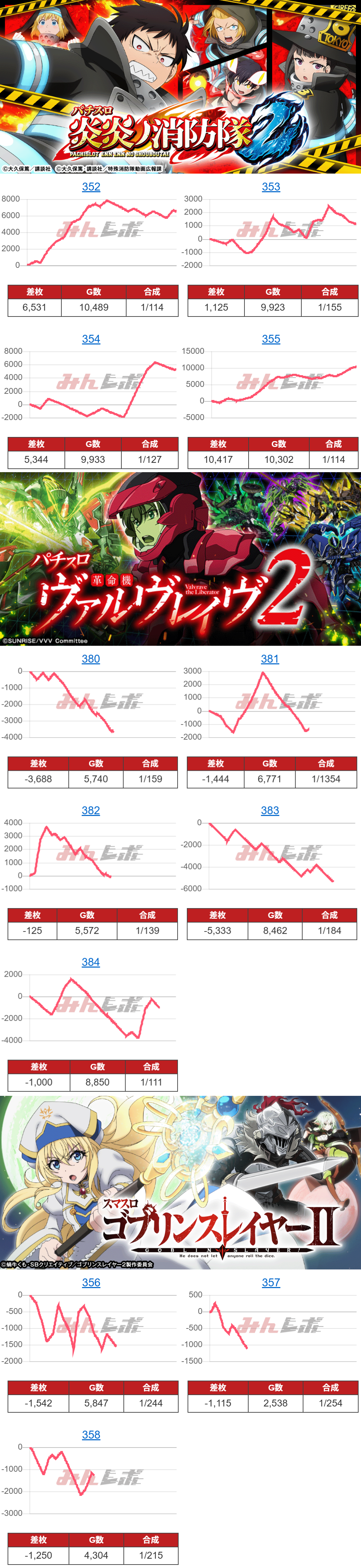Open machine number 382 link
Screen dimensions: 361x1568
[x=91, y=810]
